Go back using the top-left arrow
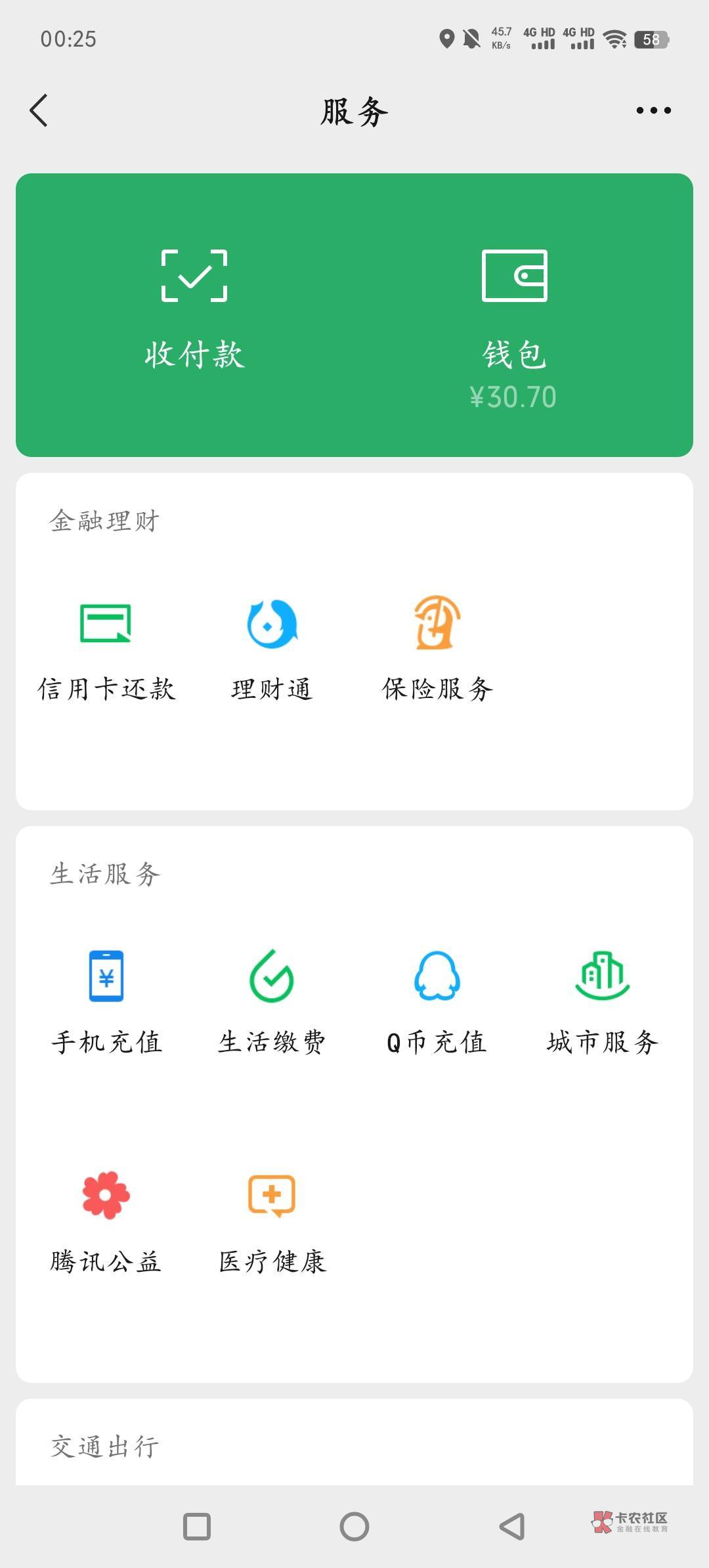Viewport: 709px width, 1568px height. point(39,110)
